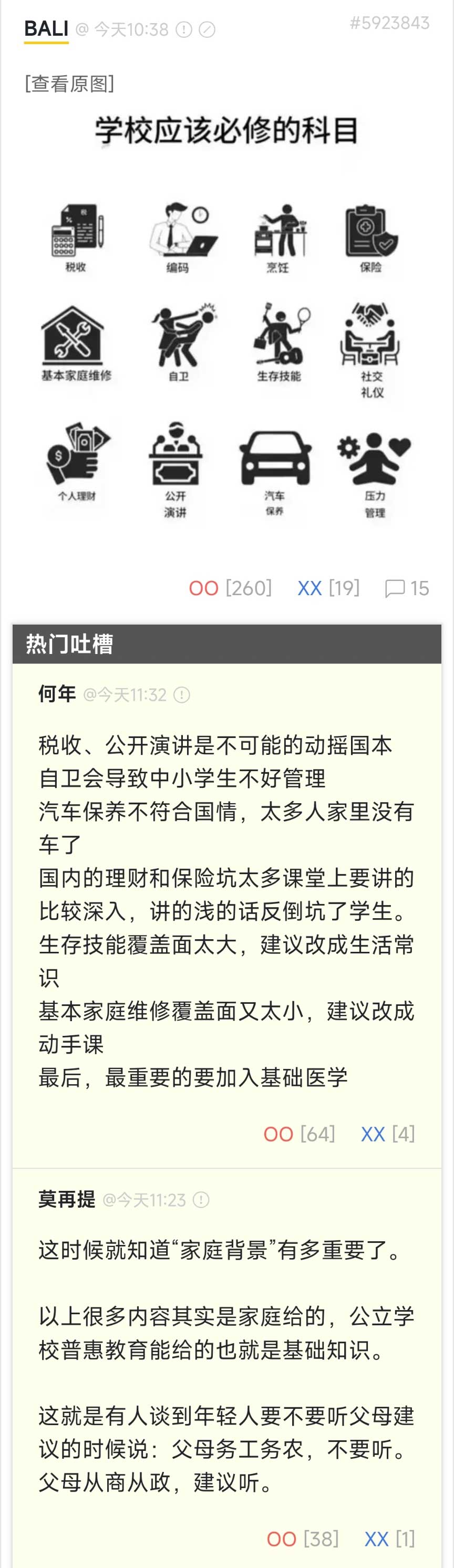Open BALI's author profile
Image resolution: width=454 pixels, height=1568 pixels.
pyautogui.click(x=46, y=28)
